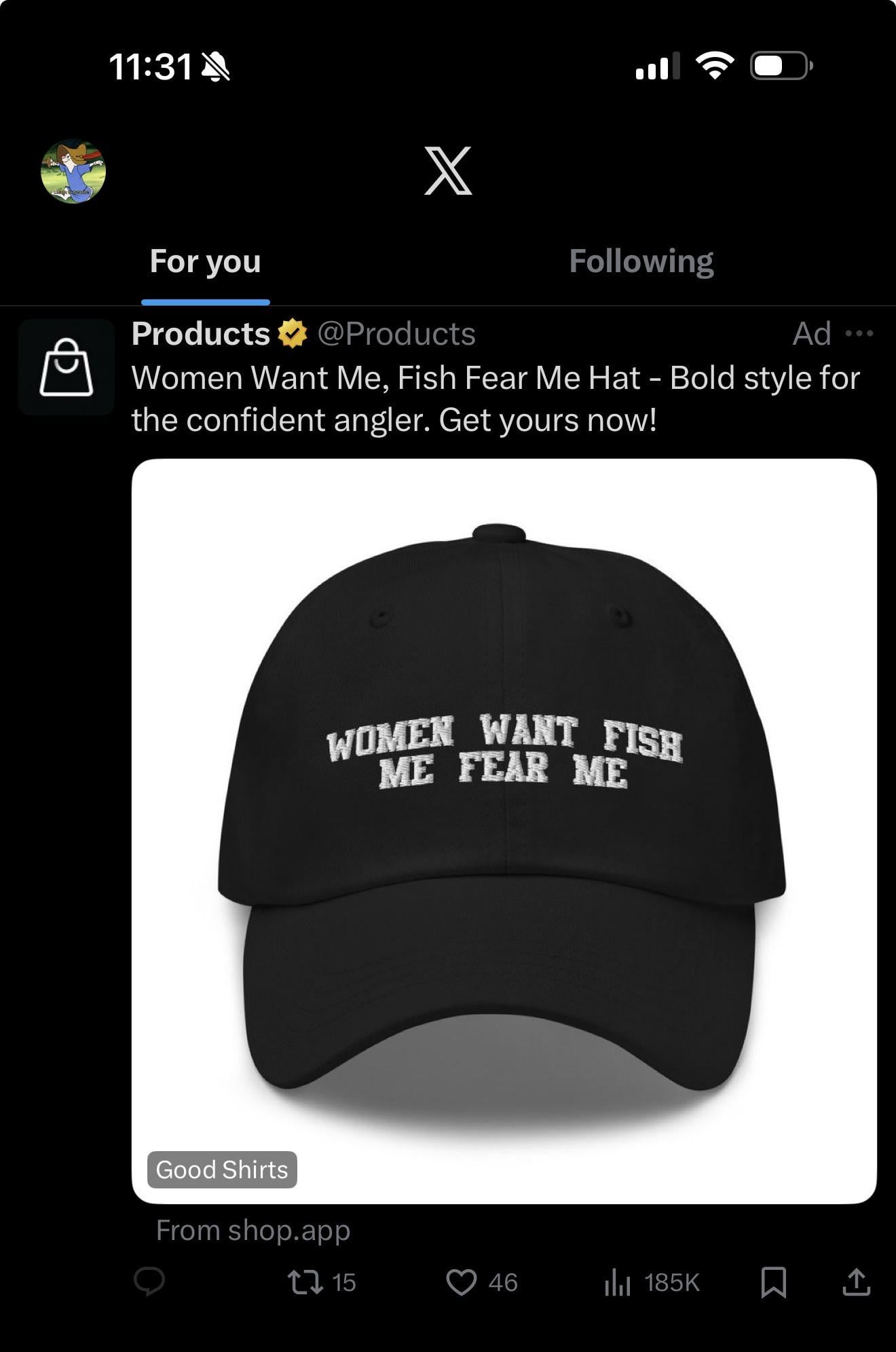Switch to the Following tab

[x=641, y=262]
